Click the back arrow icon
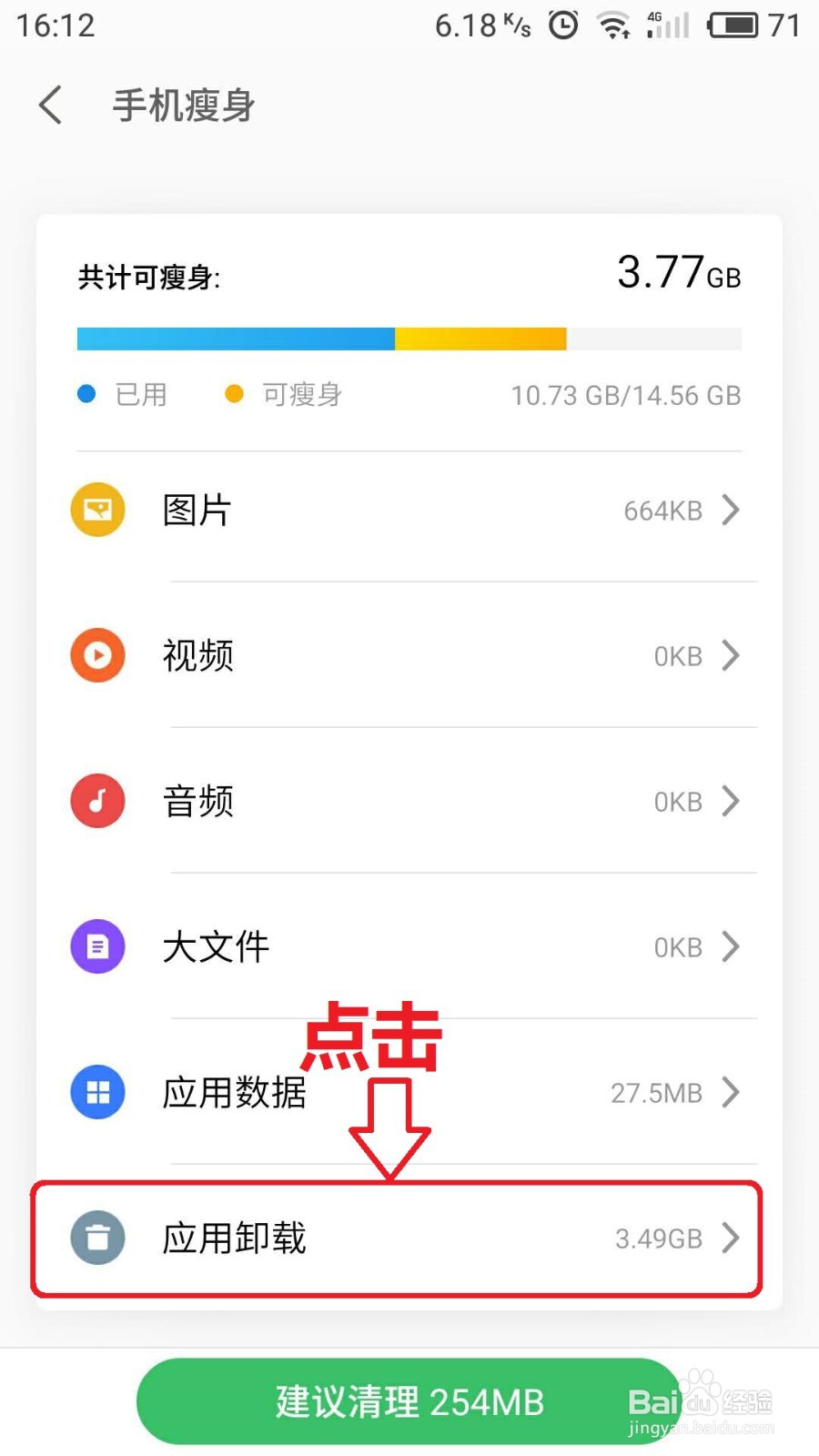The height and width of the screenshot is (1456, 819). click(49, 105)
